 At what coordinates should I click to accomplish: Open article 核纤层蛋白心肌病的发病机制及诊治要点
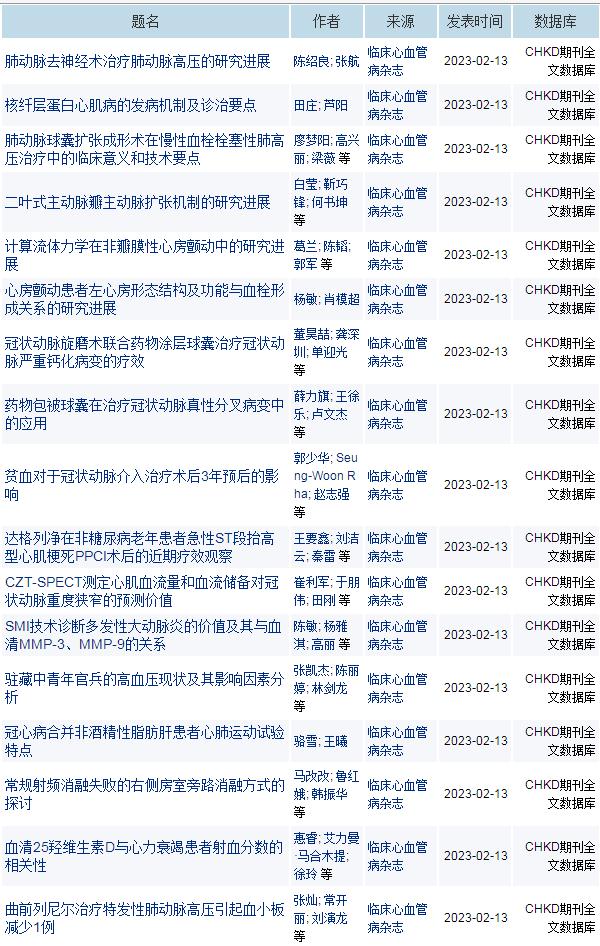tap(131, 105)
